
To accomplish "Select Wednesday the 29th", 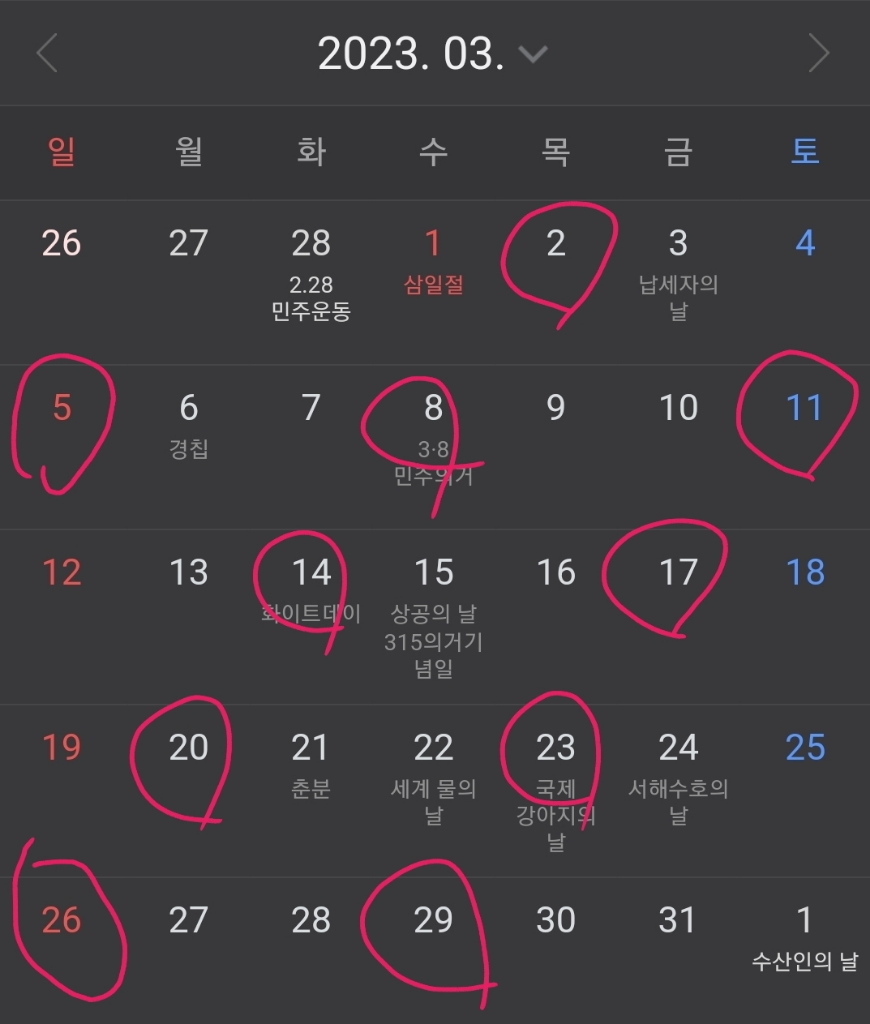I will pos(433,920).
